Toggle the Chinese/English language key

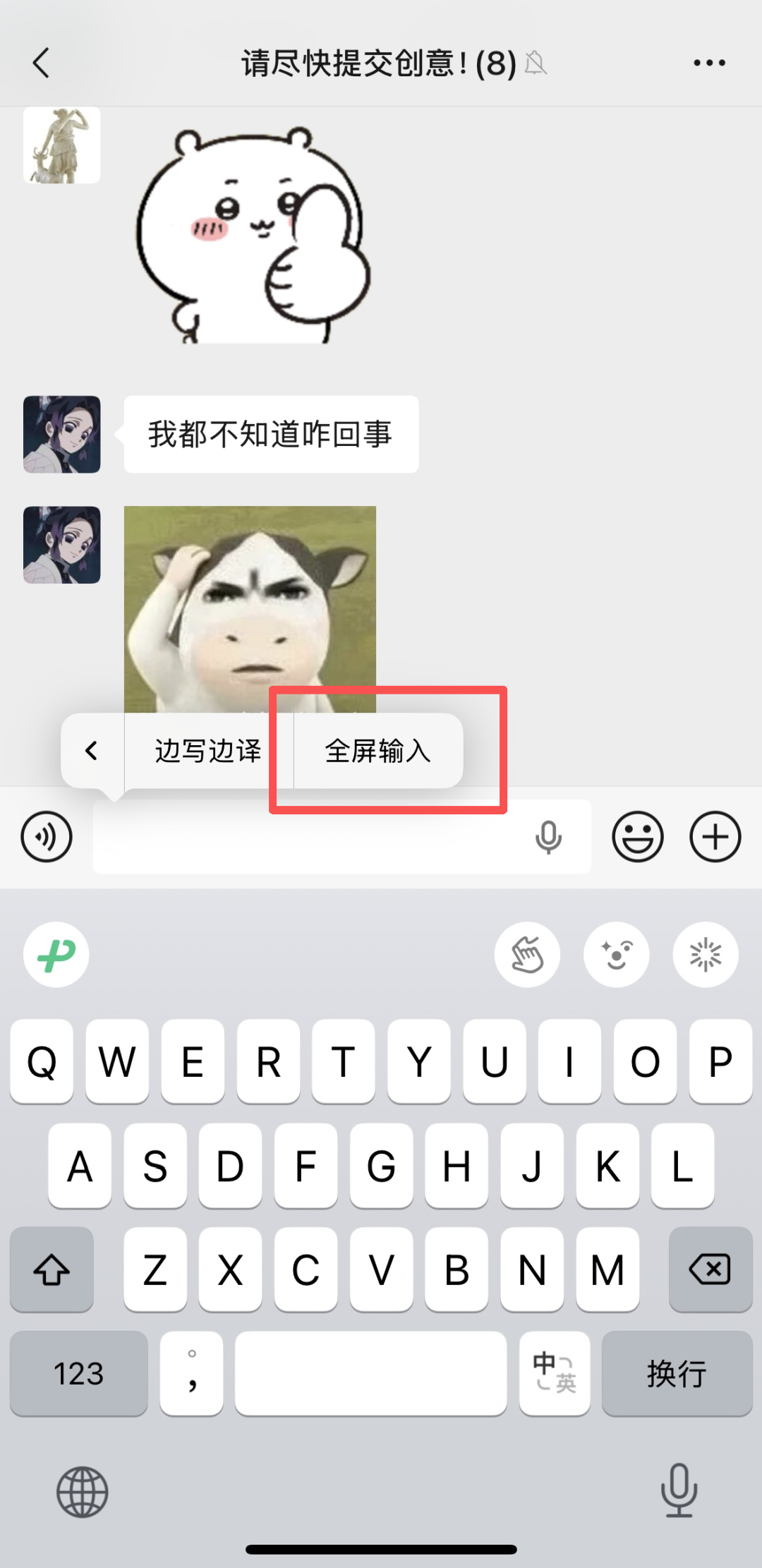coord(555,1373)
